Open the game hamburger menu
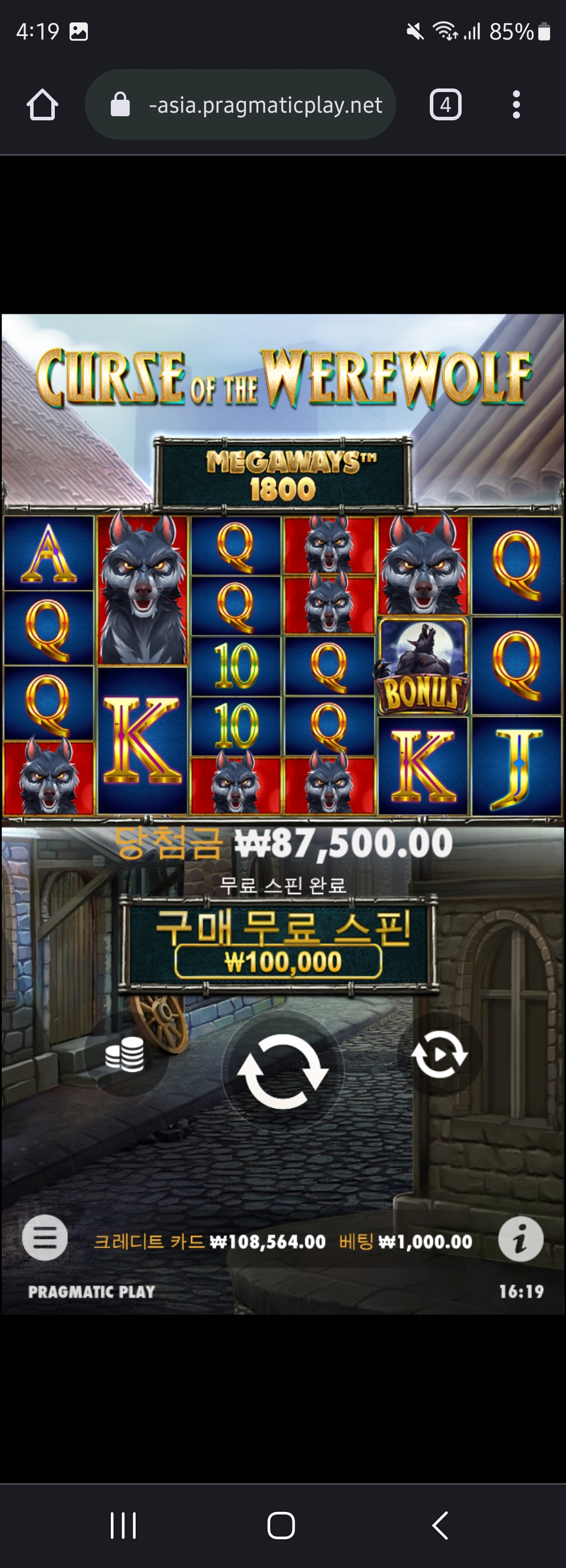This screenshot has width=566, height=1568. 45,1238
